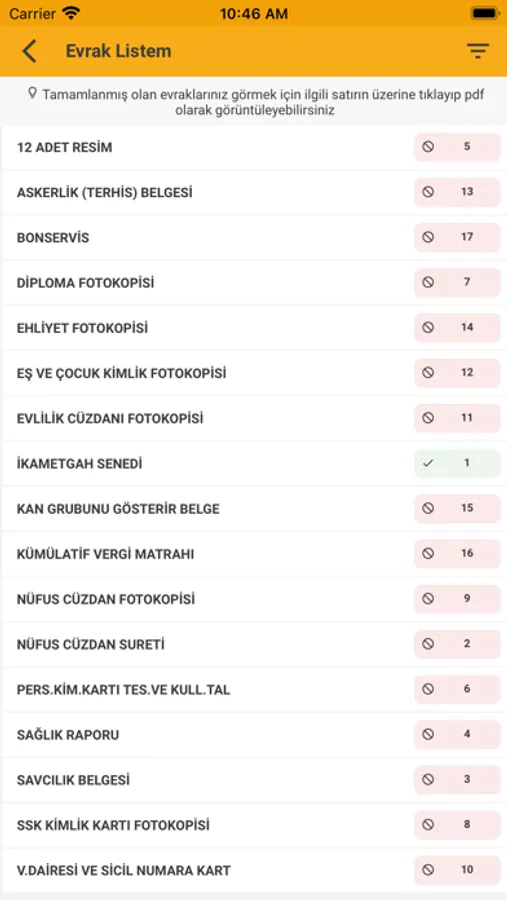This screenshot has width=507, height=900.
Task: Select SSK KİMLİK KARTI FOTOKOPİSİ
Action: pos(253,825)
